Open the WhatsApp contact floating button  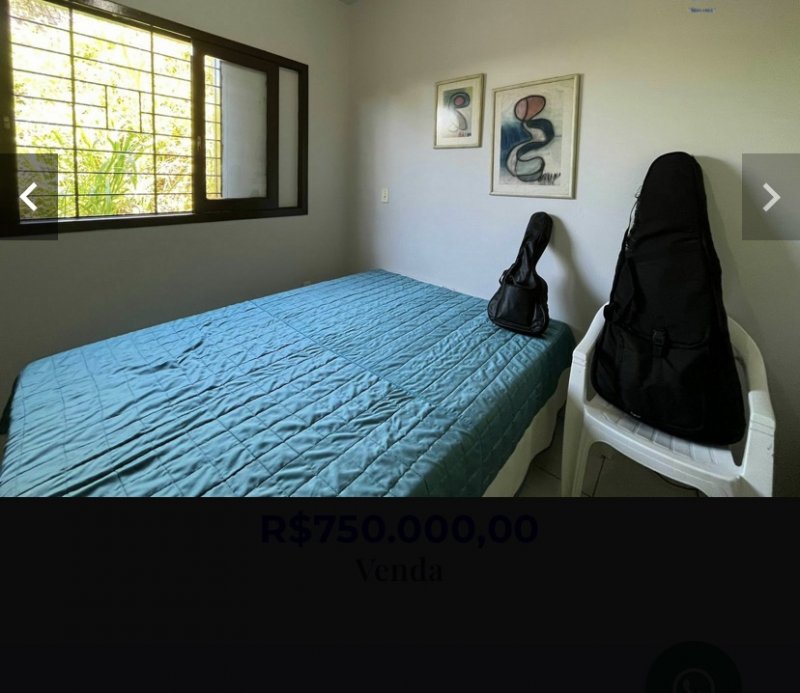pos(693,676)
